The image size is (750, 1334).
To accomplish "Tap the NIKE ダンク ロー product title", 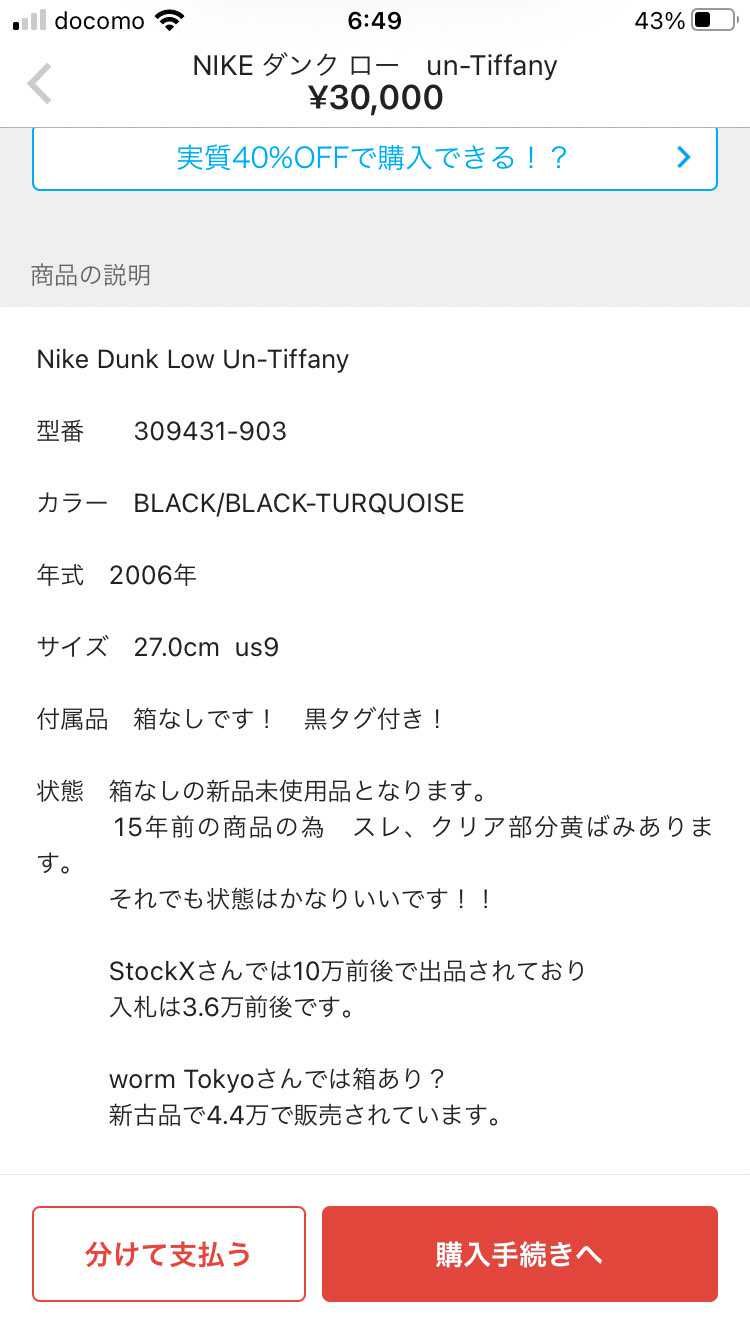I will tap(375, 64).
